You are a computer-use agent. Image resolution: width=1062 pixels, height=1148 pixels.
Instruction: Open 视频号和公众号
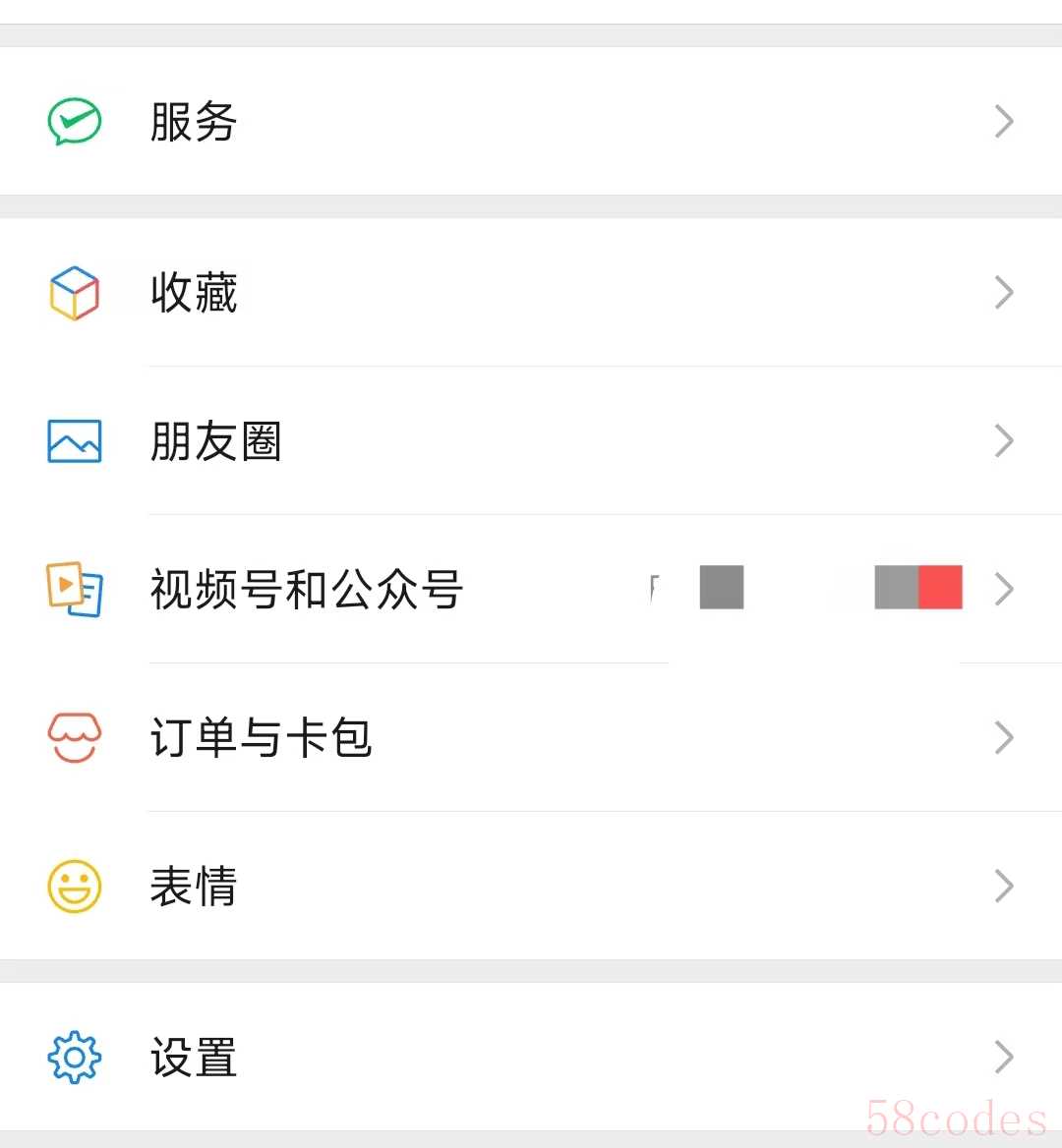tap(306, 590)
